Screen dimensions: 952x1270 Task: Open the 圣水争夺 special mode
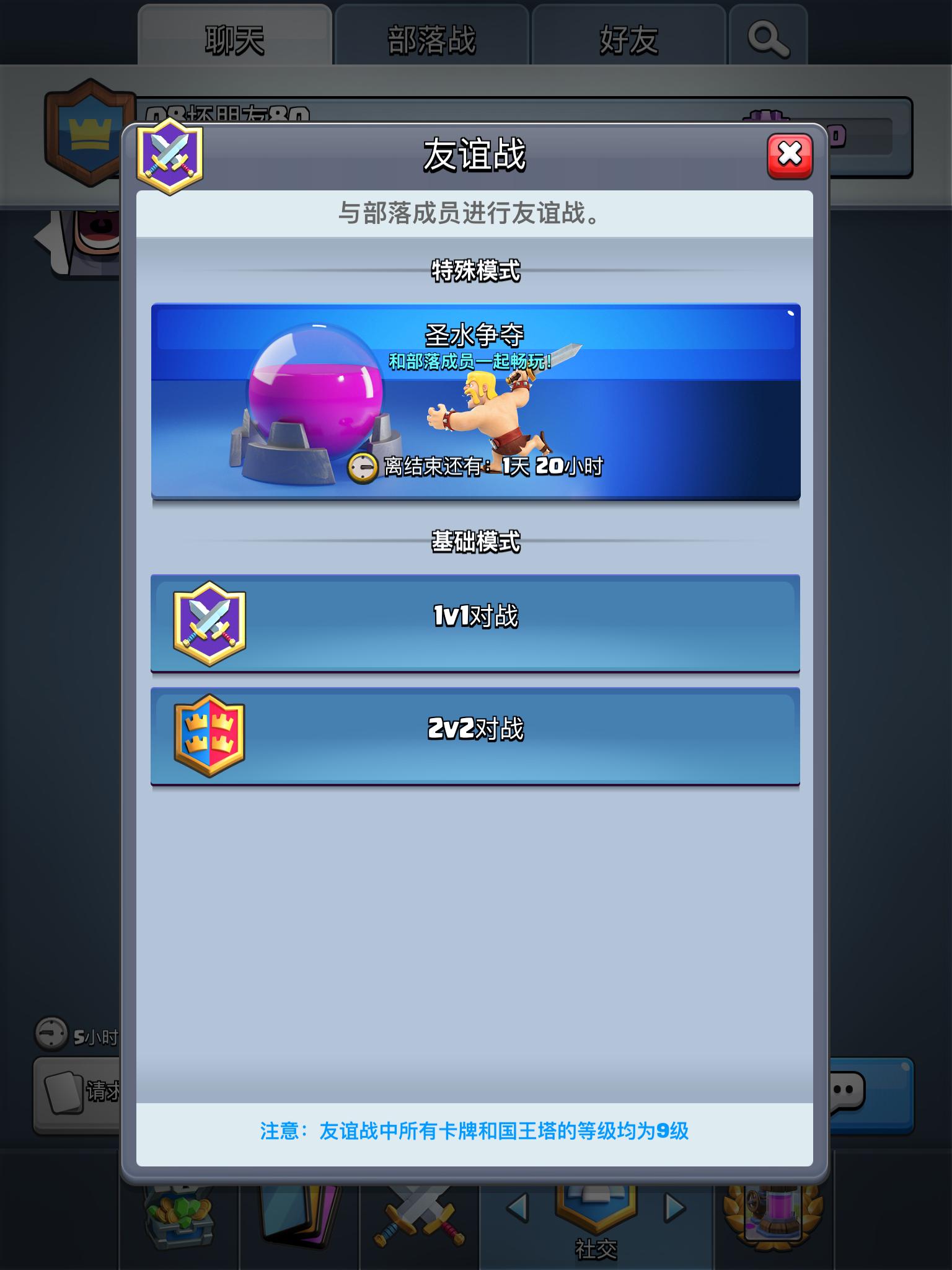click(475, 401)
